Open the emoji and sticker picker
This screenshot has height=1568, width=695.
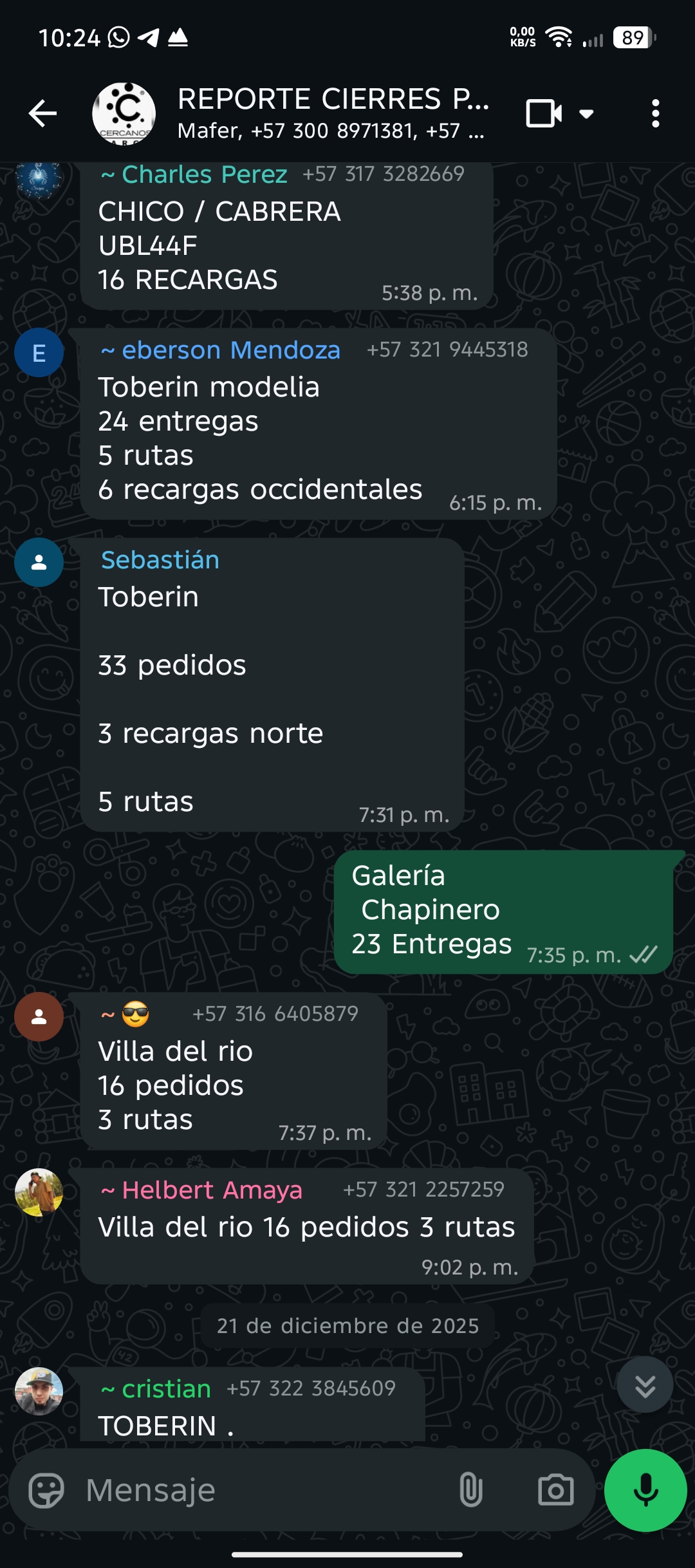pos(46,1490)
